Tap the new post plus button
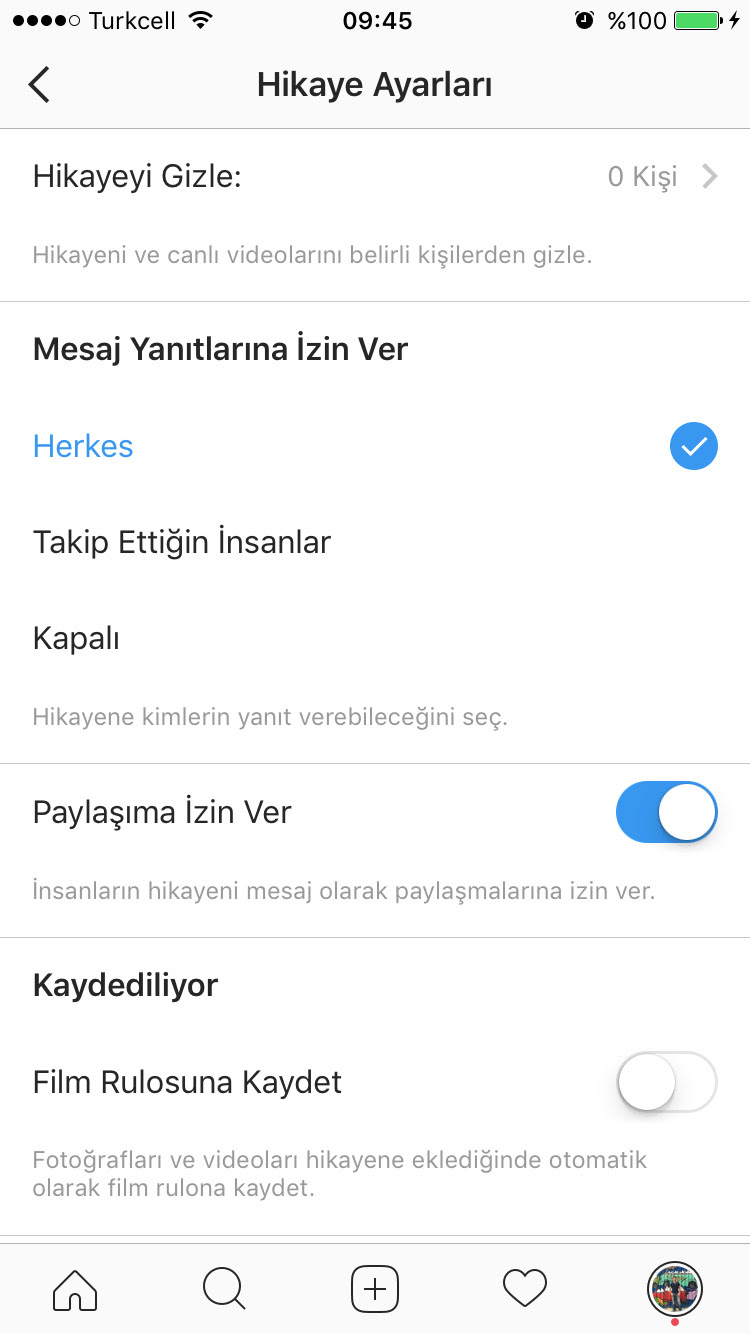Image resolution: width=750 pixels, height=1334 pixels. click(x=375, y=1289)
